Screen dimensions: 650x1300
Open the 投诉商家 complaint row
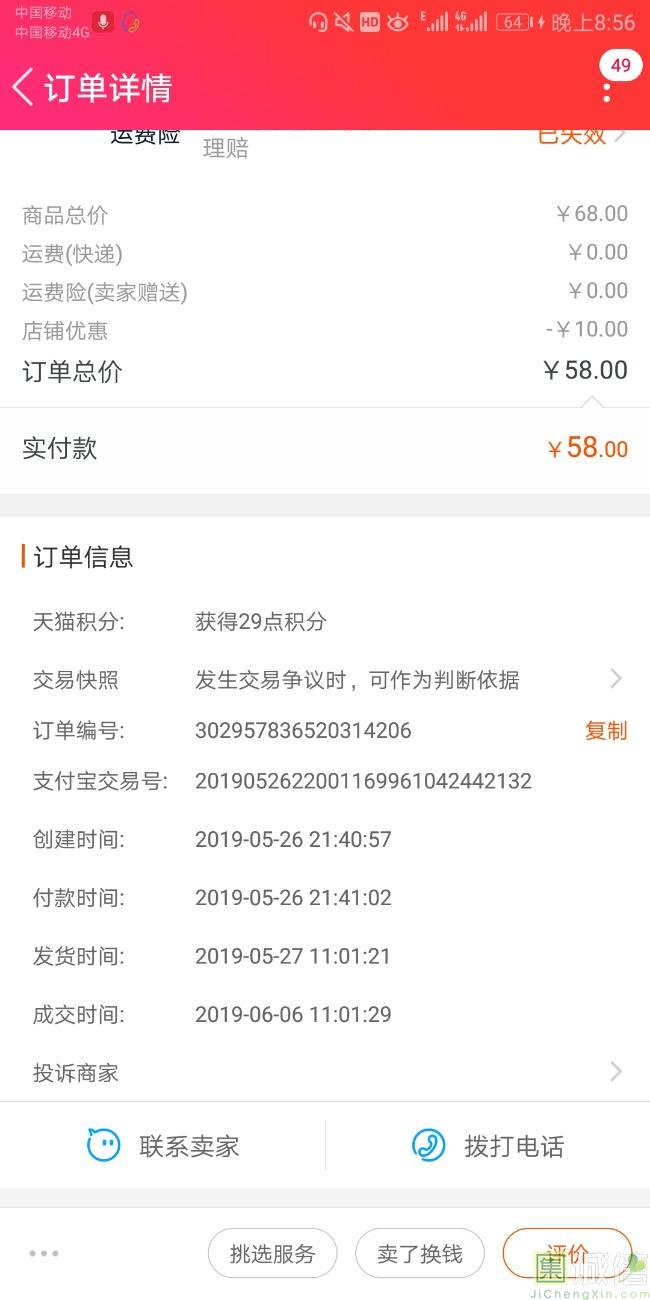325,1072
